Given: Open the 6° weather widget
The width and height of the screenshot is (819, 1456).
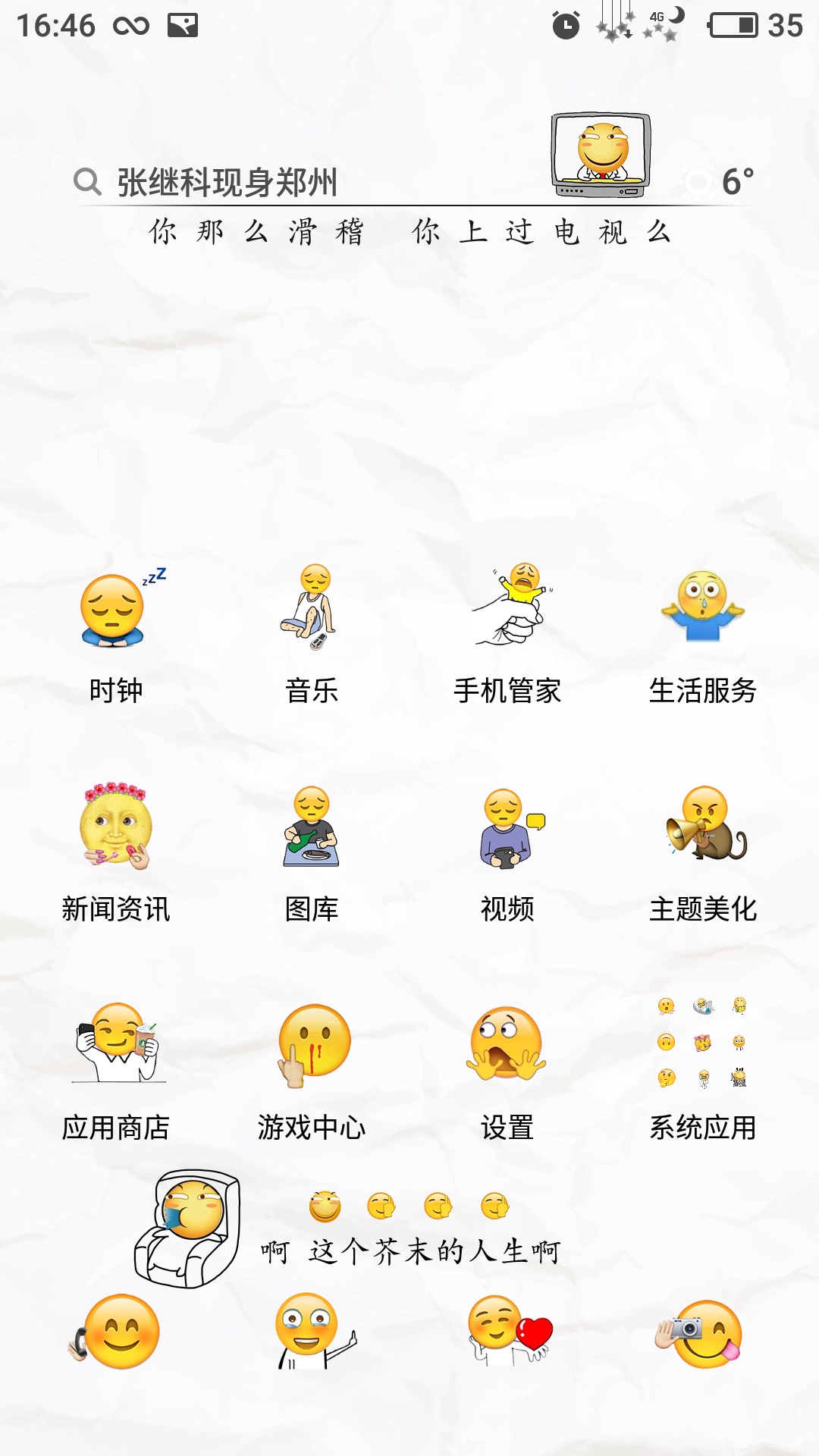Looking at the screenshot, I should point(720,182).
